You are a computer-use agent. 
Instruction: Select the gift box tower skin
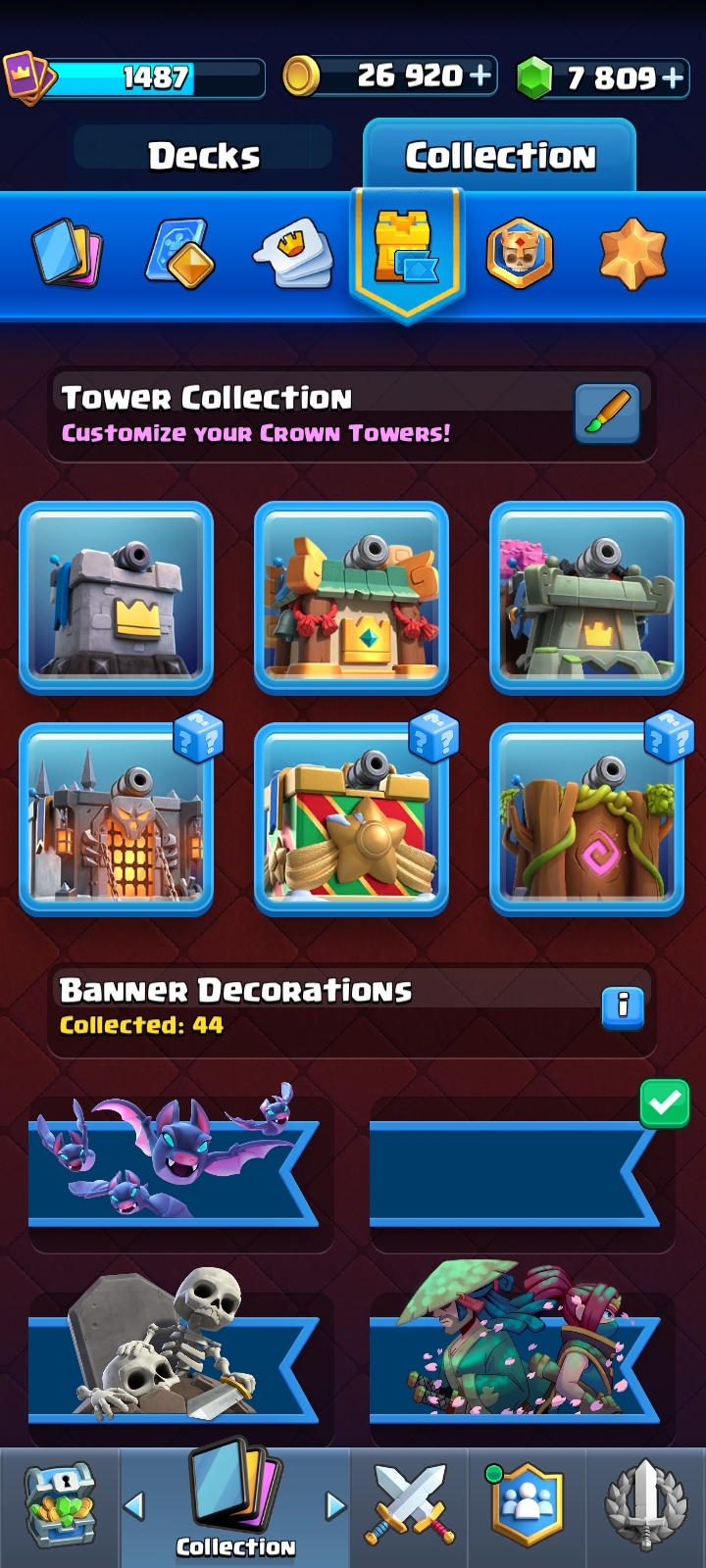(352, 819)
